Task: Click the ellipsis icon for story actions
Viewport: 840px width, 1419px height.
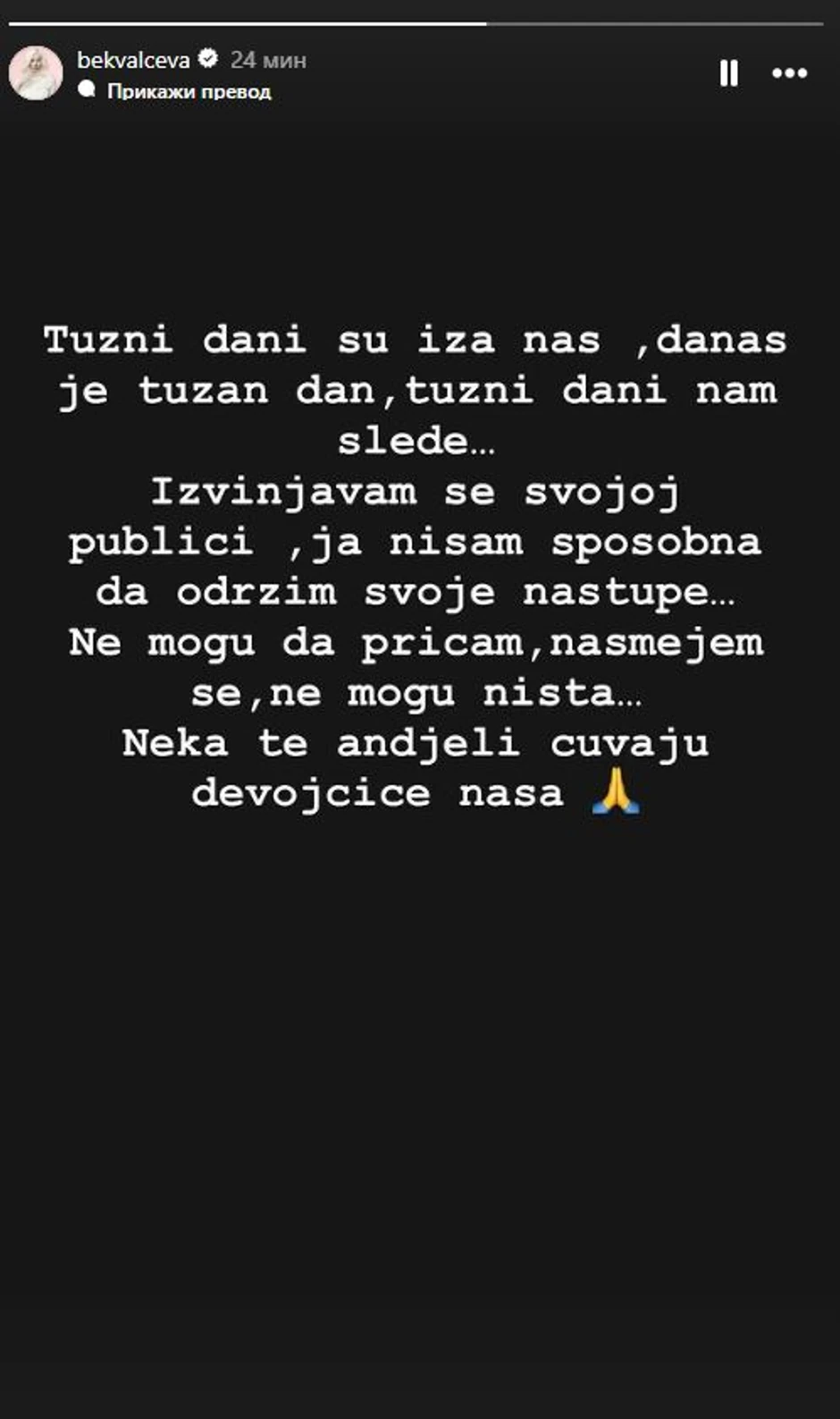Action: click(x=790, y=73)
